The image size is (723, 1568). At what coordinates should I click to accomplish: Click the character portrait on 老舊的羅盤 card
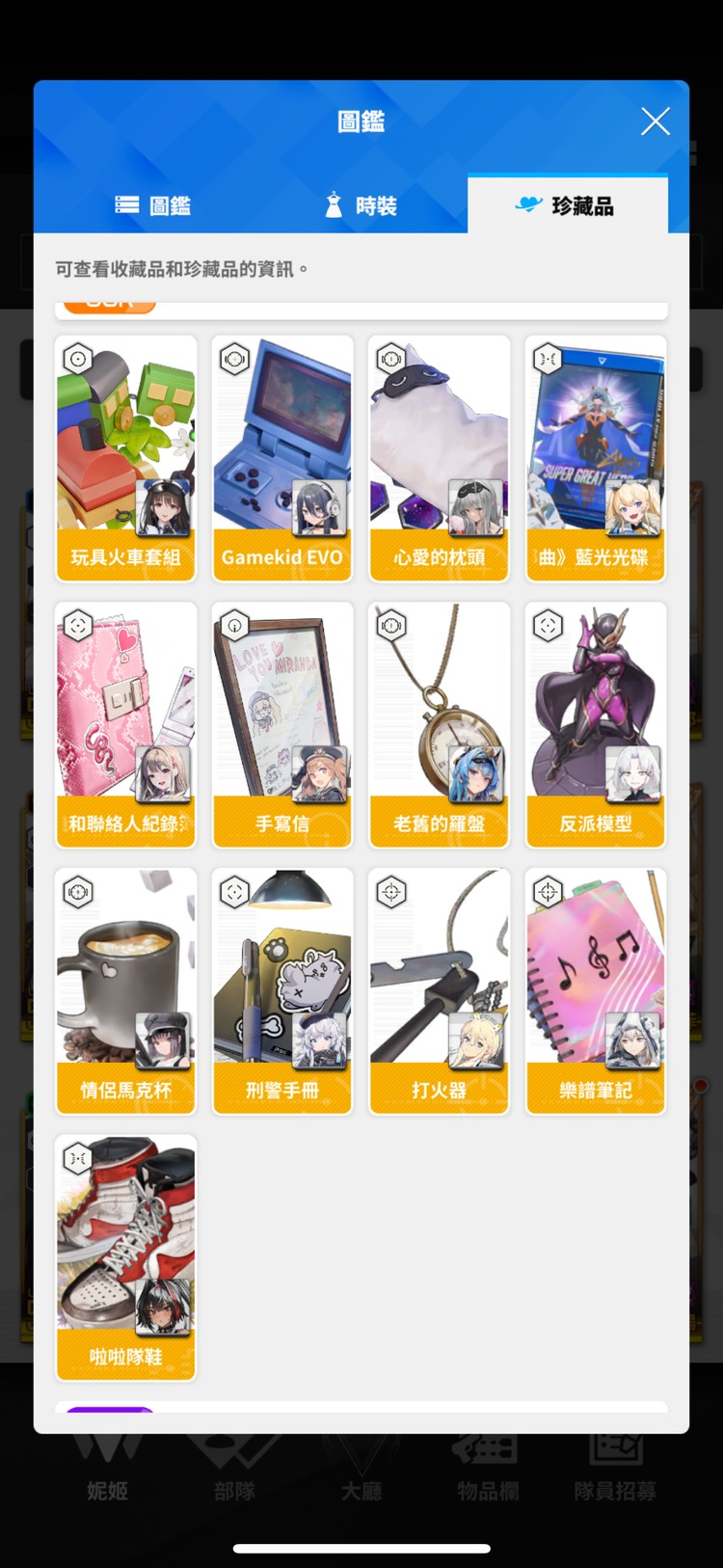(473, 774)
